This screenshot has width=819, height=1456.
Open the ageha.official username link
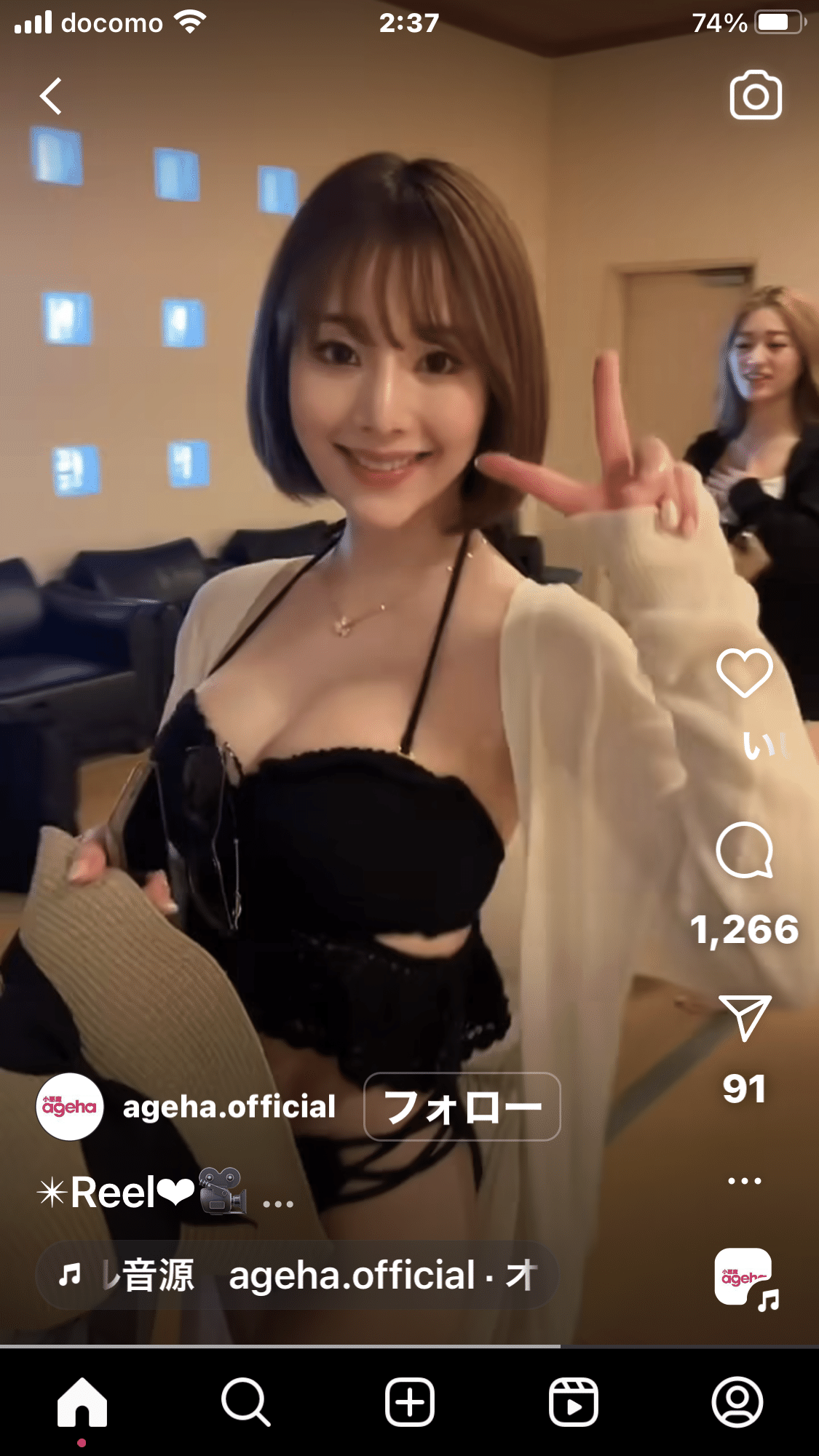(x=229, y=1107)
